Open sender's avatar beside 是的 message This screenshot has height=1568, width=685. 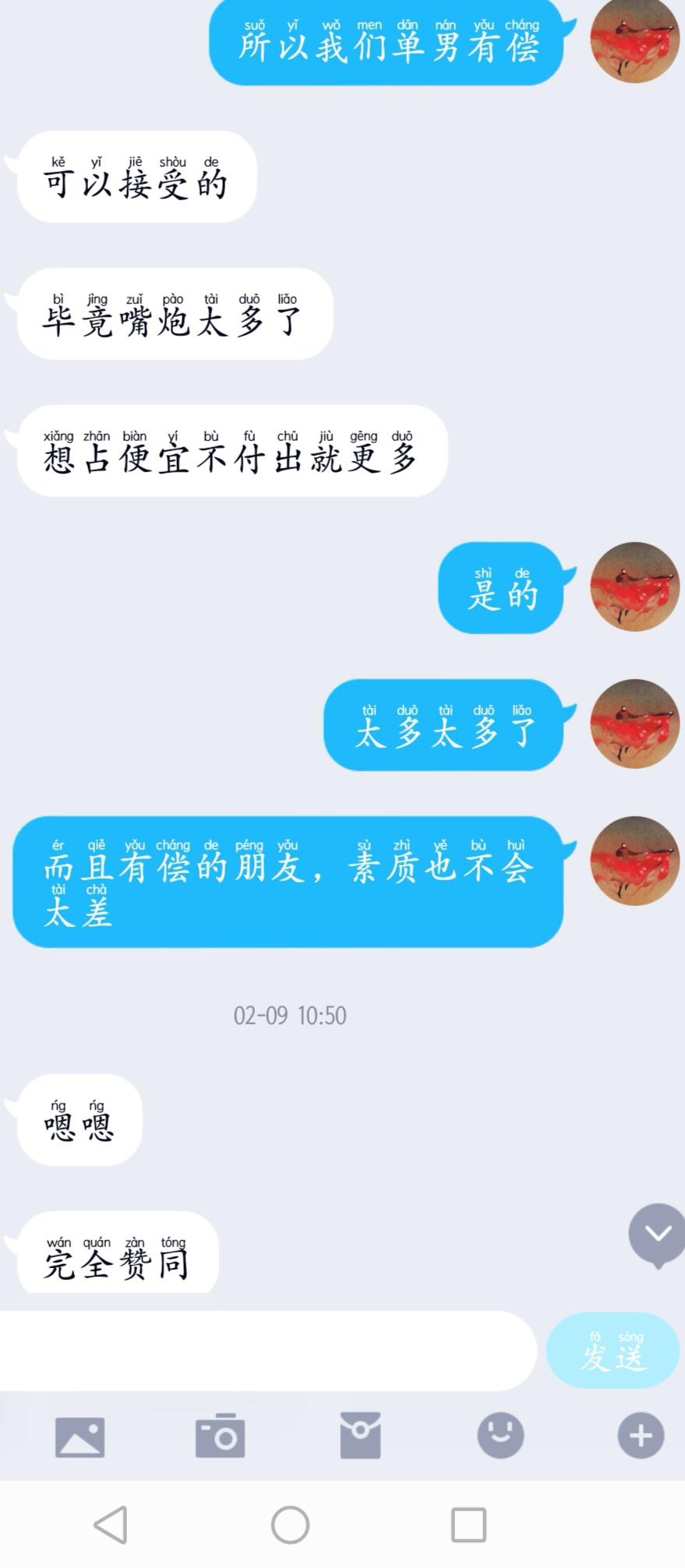634,587
